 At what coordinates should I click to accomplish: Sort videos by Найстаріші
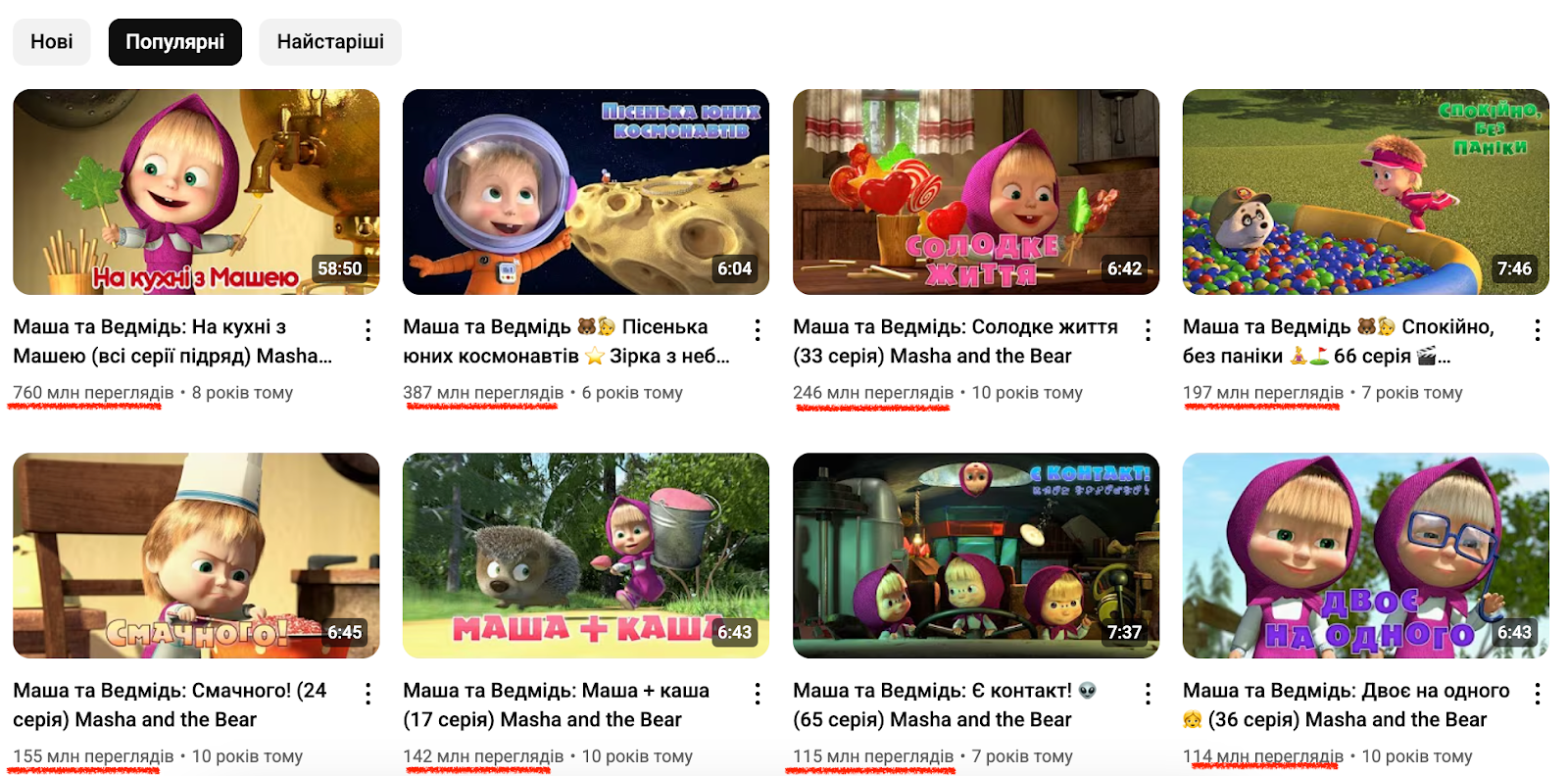coord(330,42)
